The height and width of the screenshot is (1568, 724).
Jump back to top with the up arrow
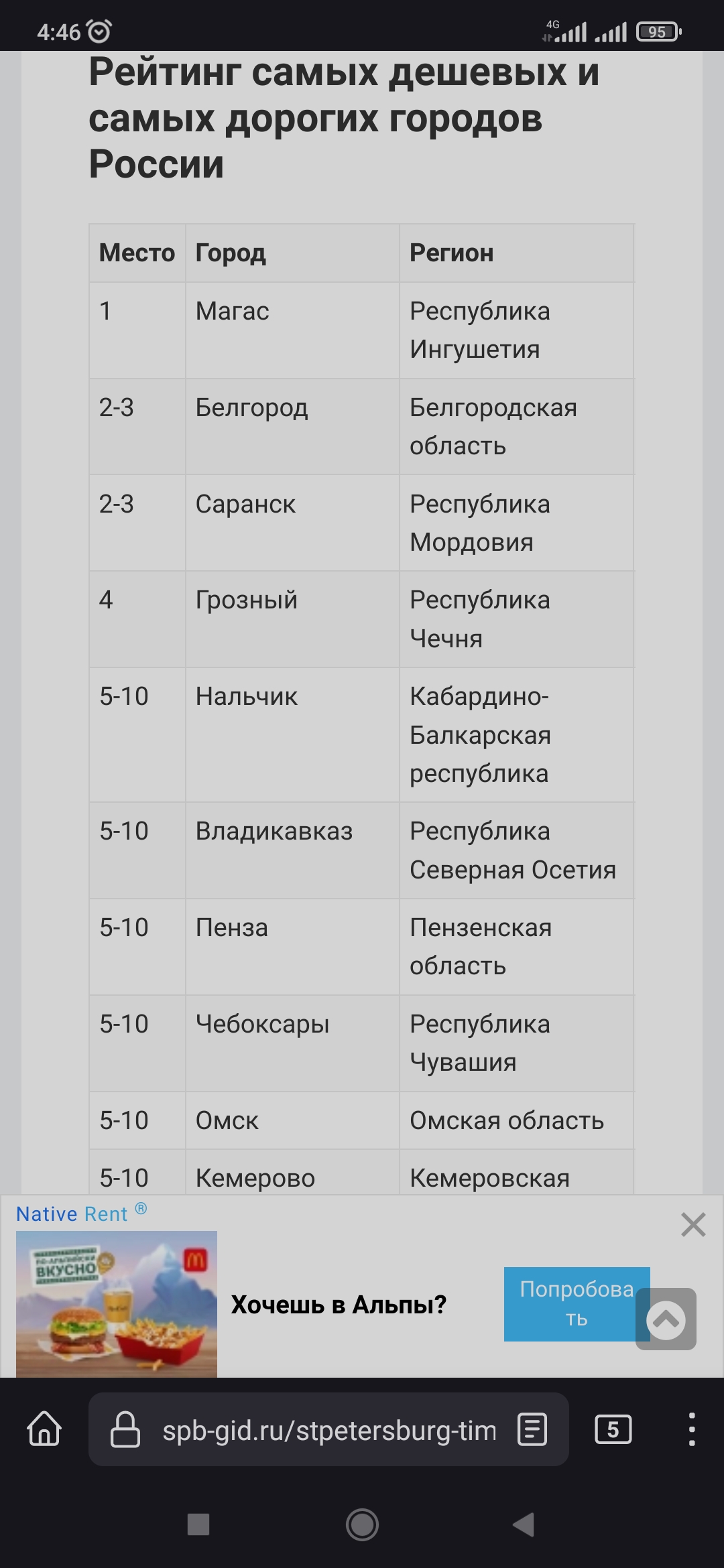click(x=666, y=1319)
